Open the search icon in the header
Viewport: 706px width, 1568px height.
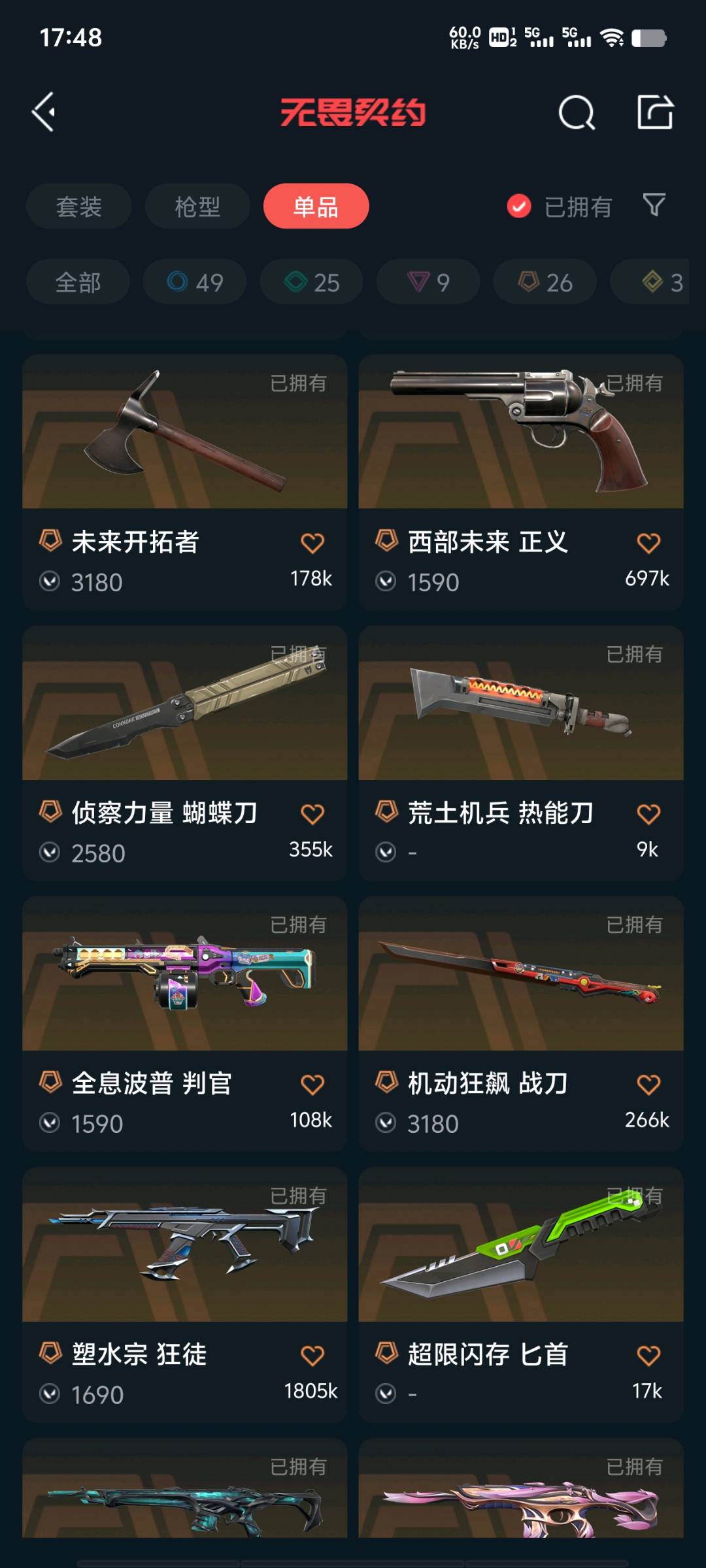pos(576,112)
